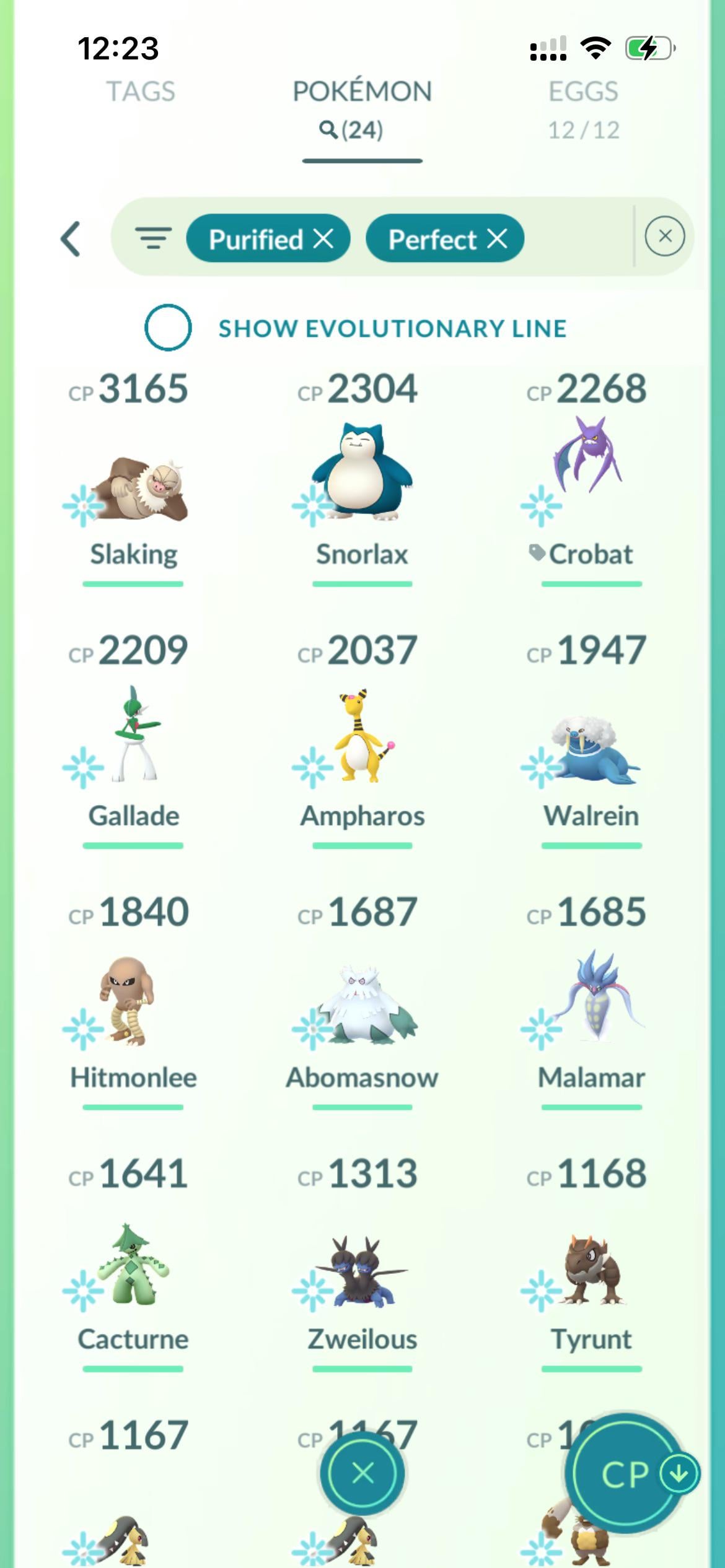This screenshot has width=725, height=1568.
Task: Clear the whole search query
Action: point(664,236)
